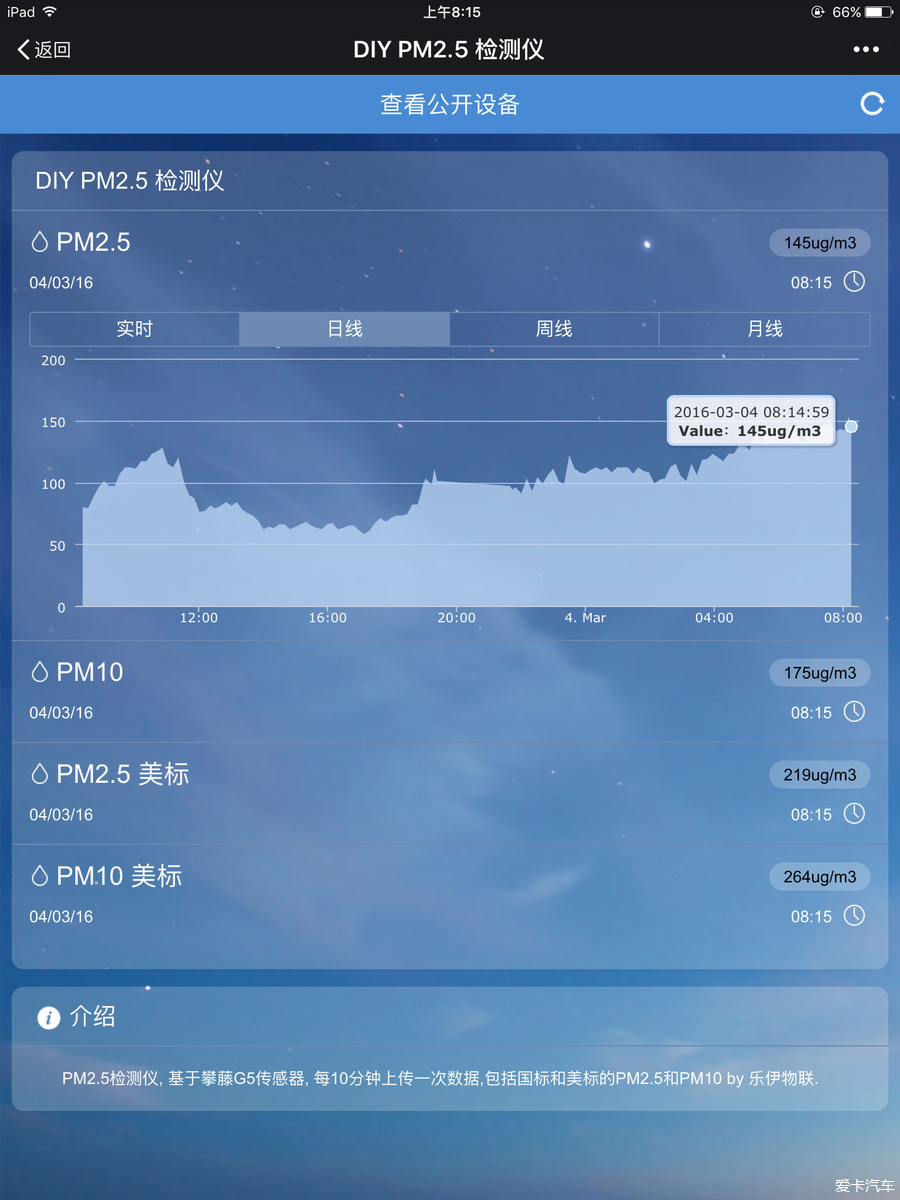The image size is (900, 1200).
Task: Switch to the 实时 real-time chart
Action: tap(134, 329)
